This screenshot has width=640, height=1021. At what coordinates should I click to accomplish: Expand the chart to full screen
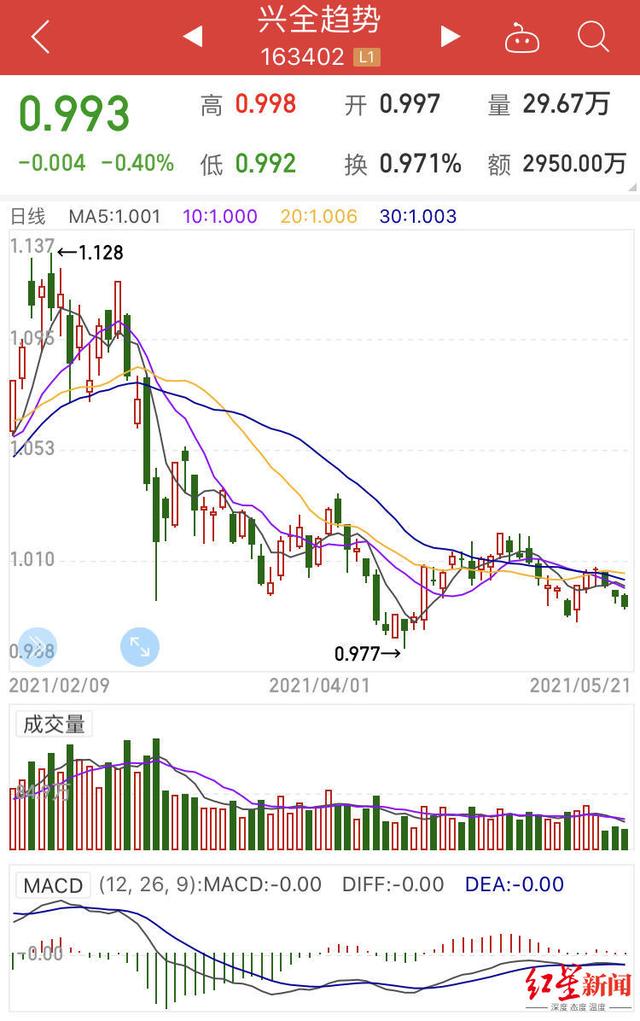(139, 647)
